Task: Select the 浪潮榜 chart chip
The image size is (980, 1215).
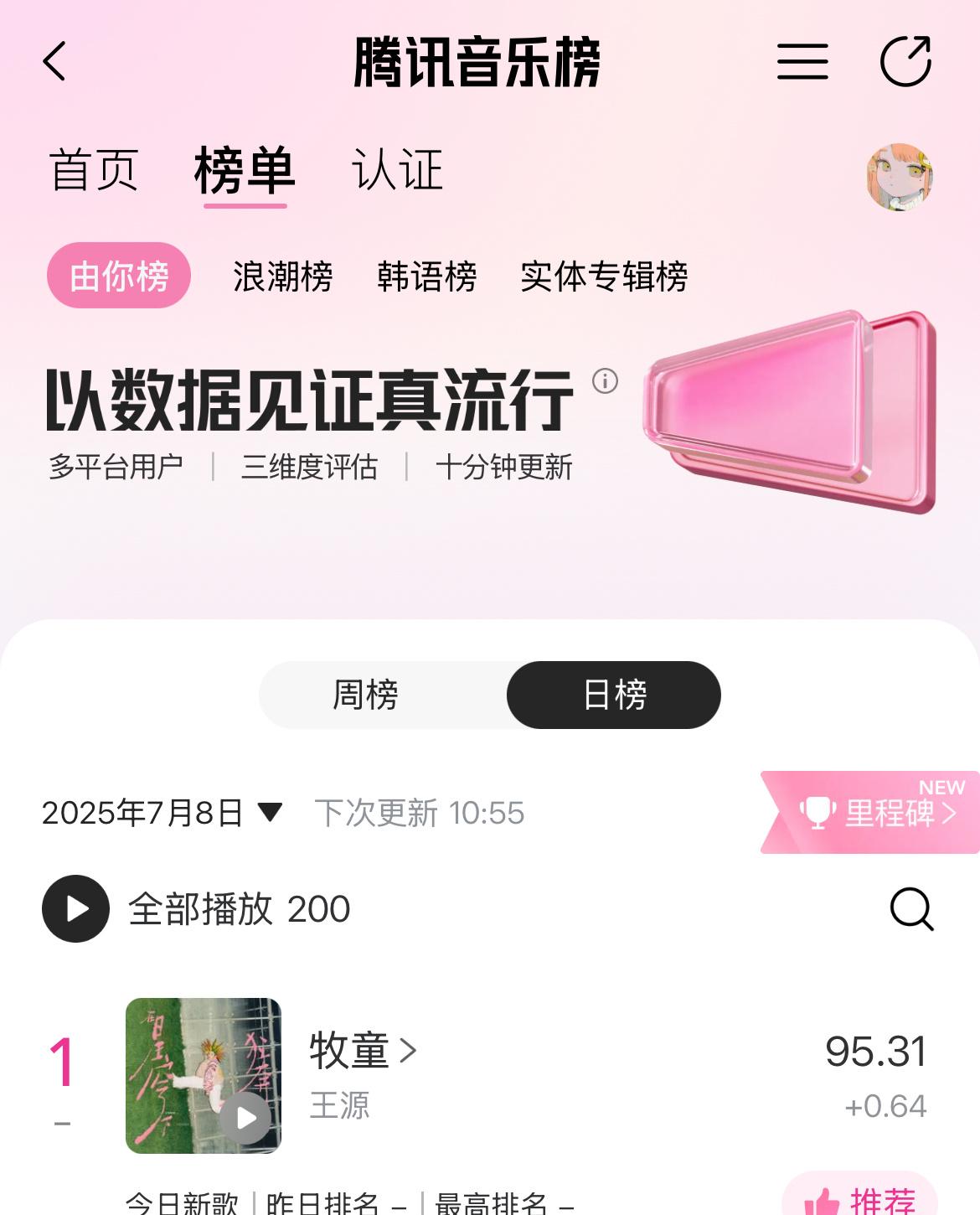Action: pyautogui.click(x=283, y=277)
